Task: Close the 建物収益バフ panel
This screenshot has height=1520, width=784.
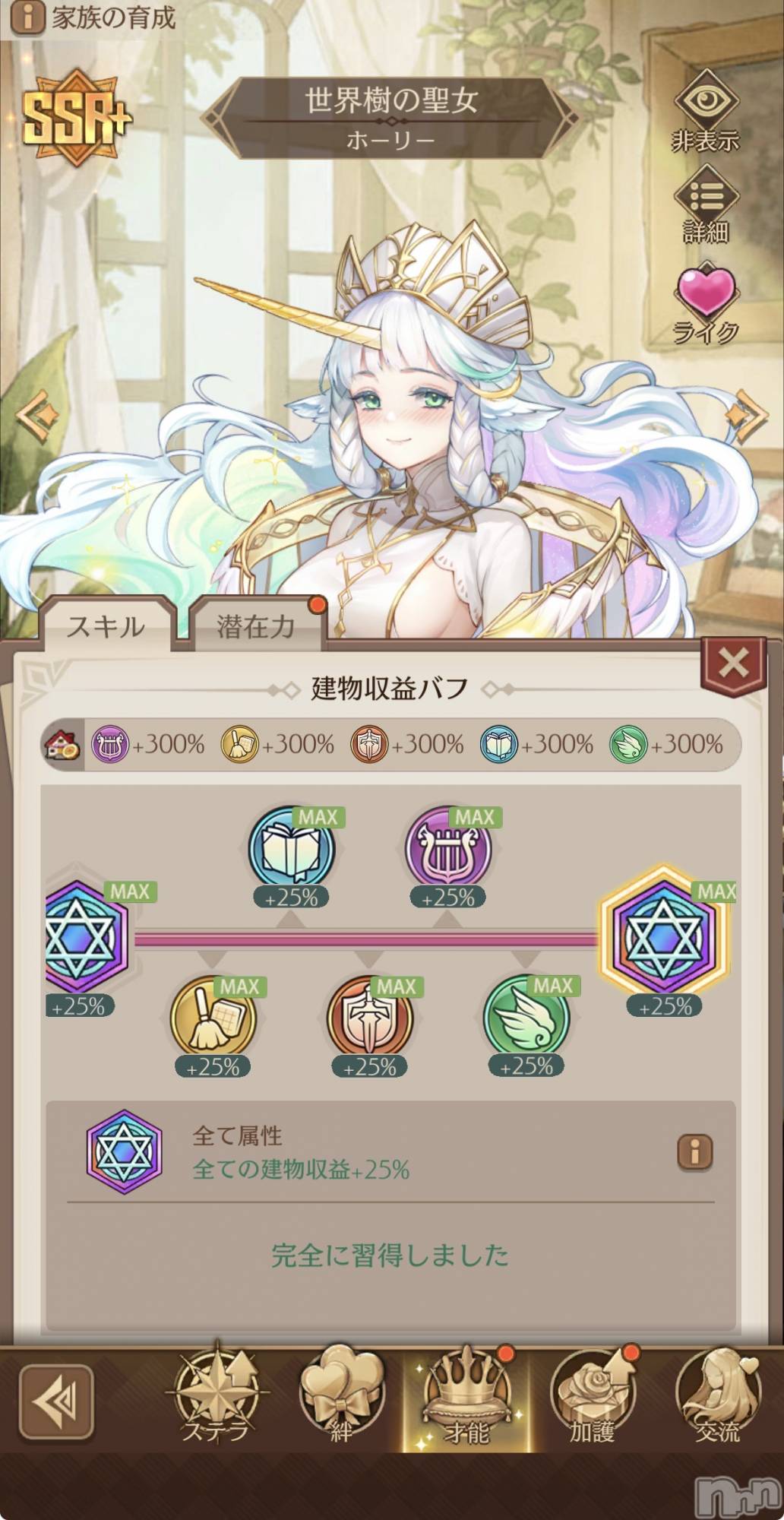Action: click(733, 663)
